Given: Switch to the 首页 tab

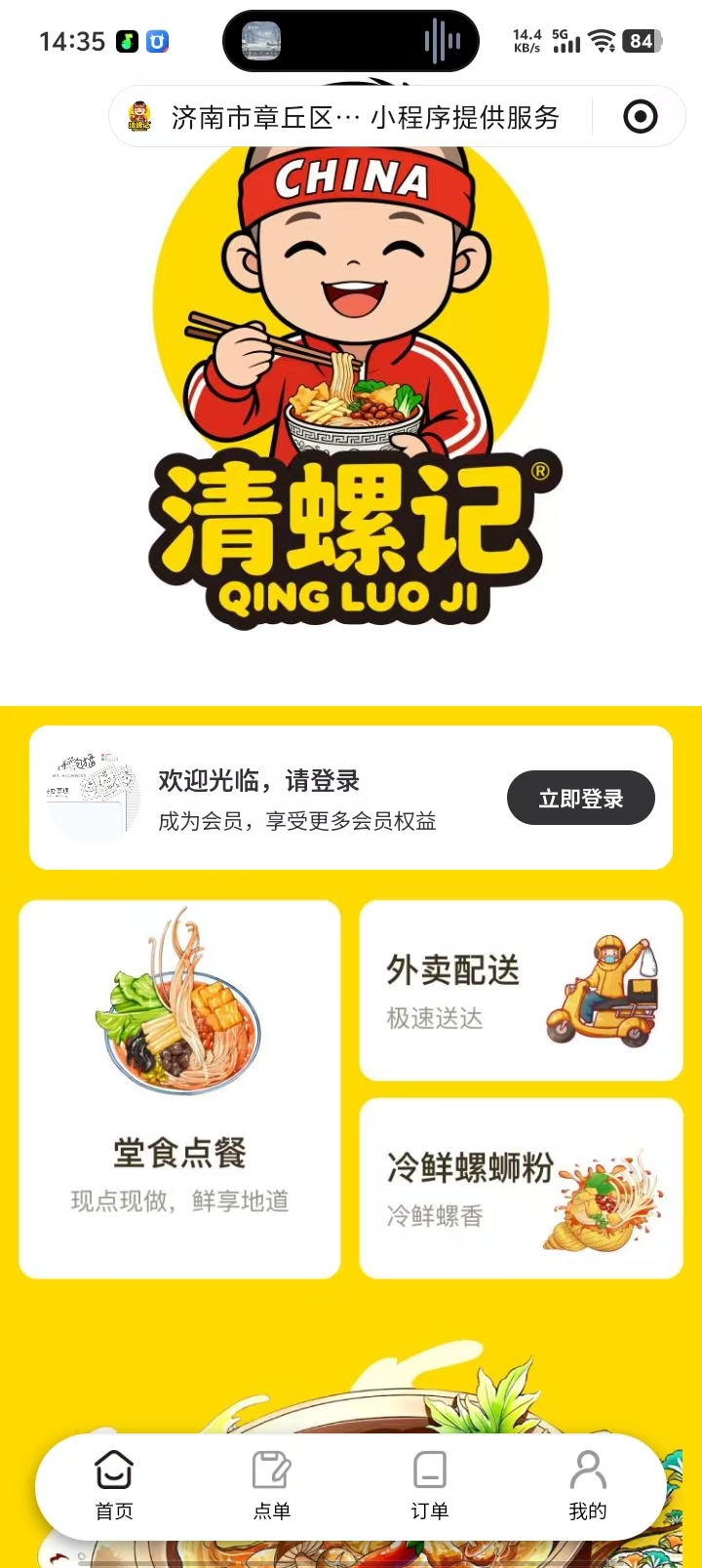Looking at the screenshot, I should point(114,1486).
